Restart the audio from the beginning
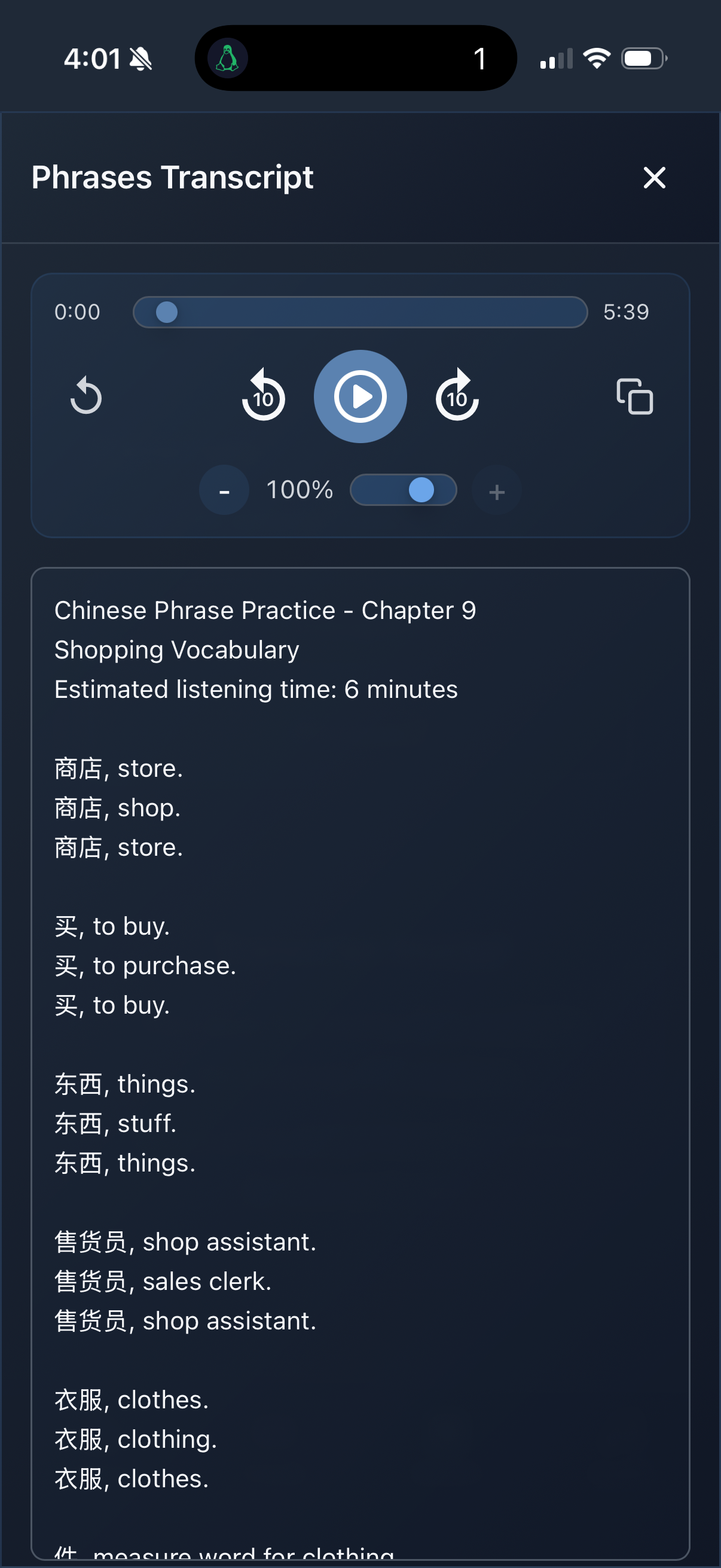This screenshot has height=1568, width=721. click(x=85, y=396)
